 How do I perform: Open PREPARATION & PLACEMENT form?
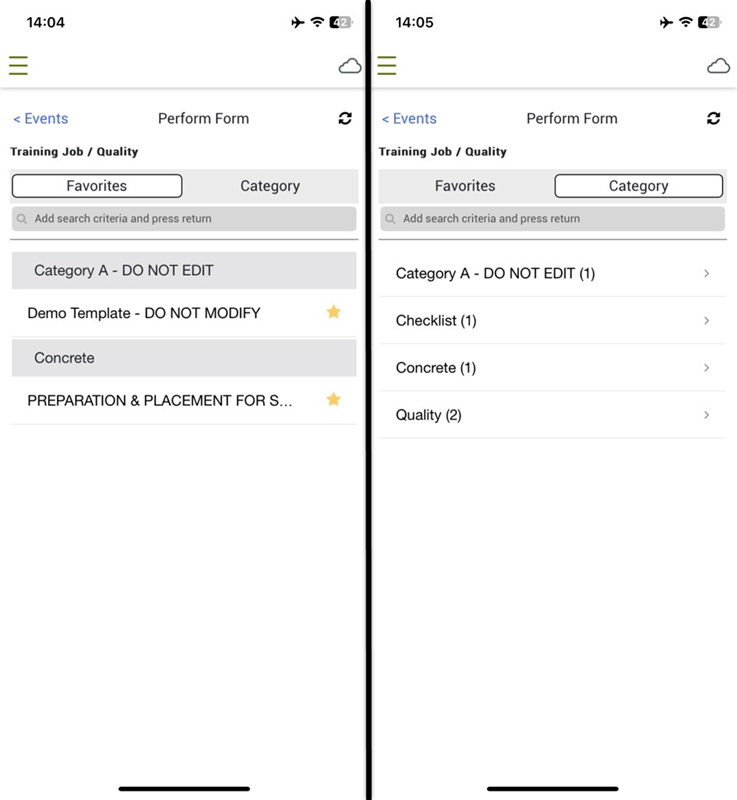click(160, 400)
